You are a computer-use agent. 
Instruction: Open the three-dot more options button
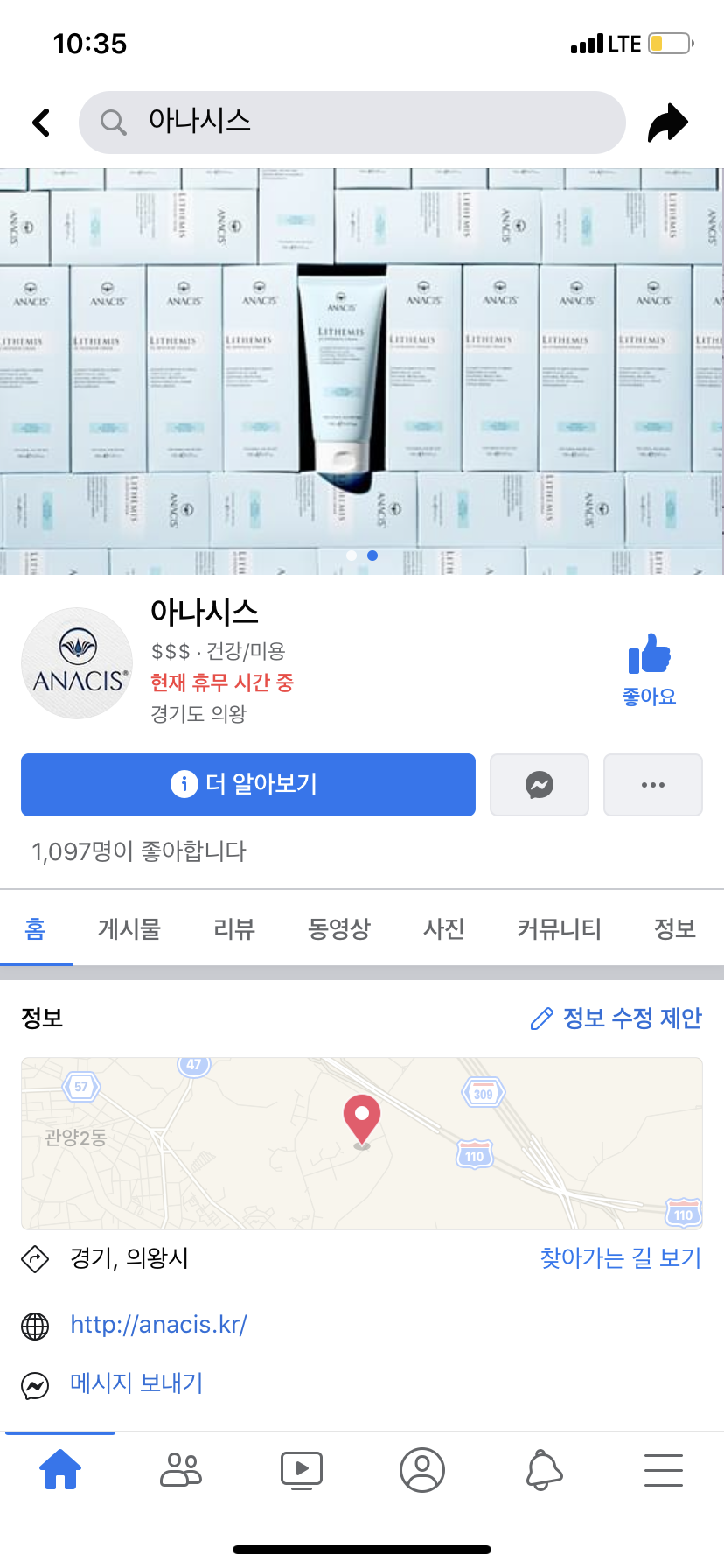point(653,785)
